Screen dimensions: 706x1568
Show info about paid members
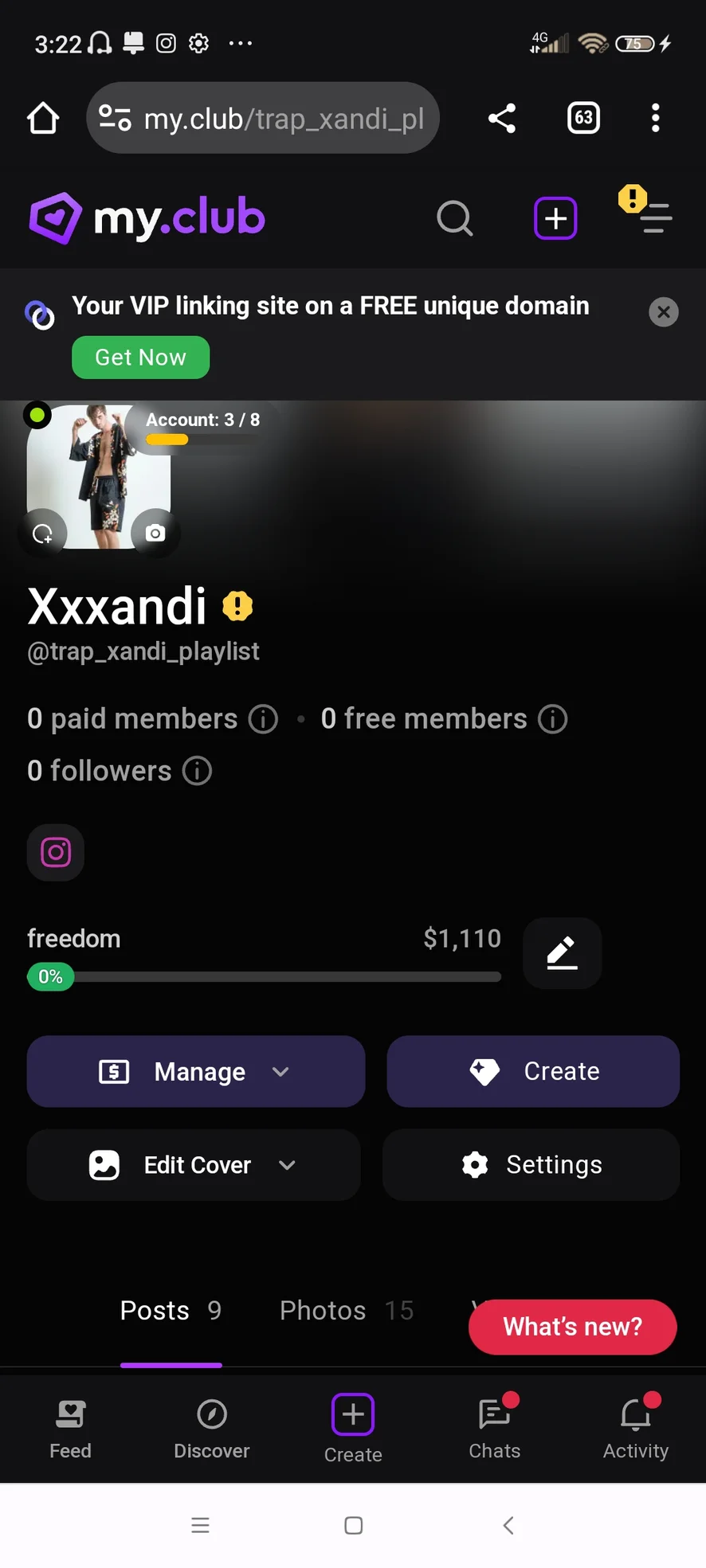(264, 719)
